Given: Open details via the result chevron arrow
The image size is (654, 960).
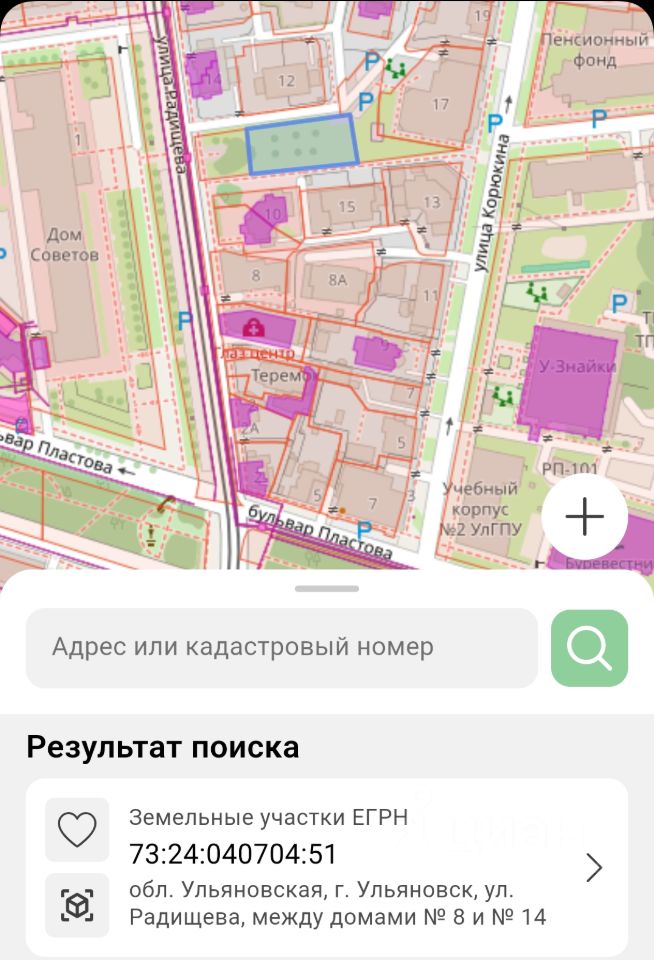Looking at the screenshot, I should (594, 867).
